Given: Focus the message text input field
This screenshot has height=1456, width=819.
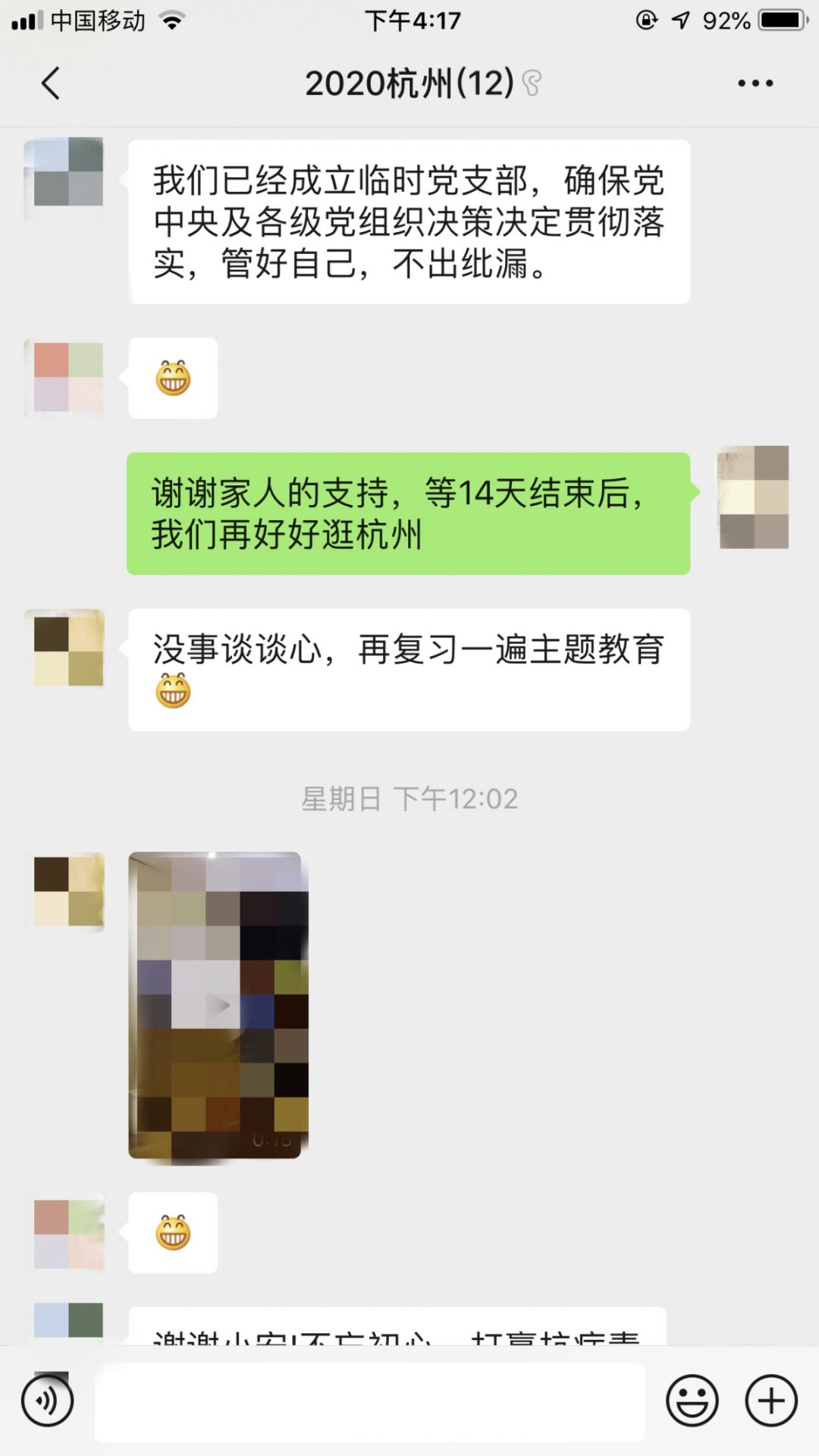Looking at the screenshot, I should point(370,1401).
